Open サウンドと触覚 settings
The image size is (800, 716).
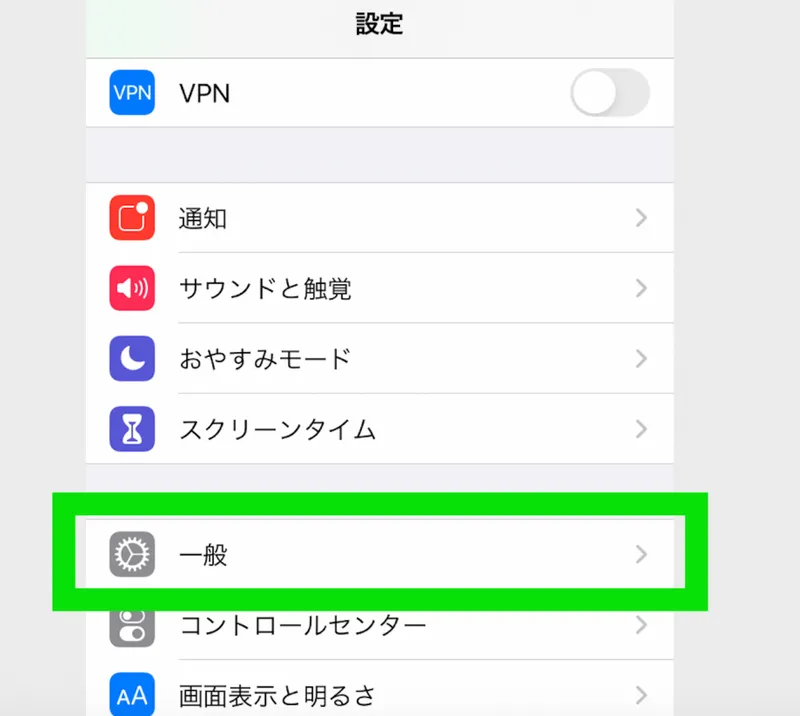pos(380,289)
